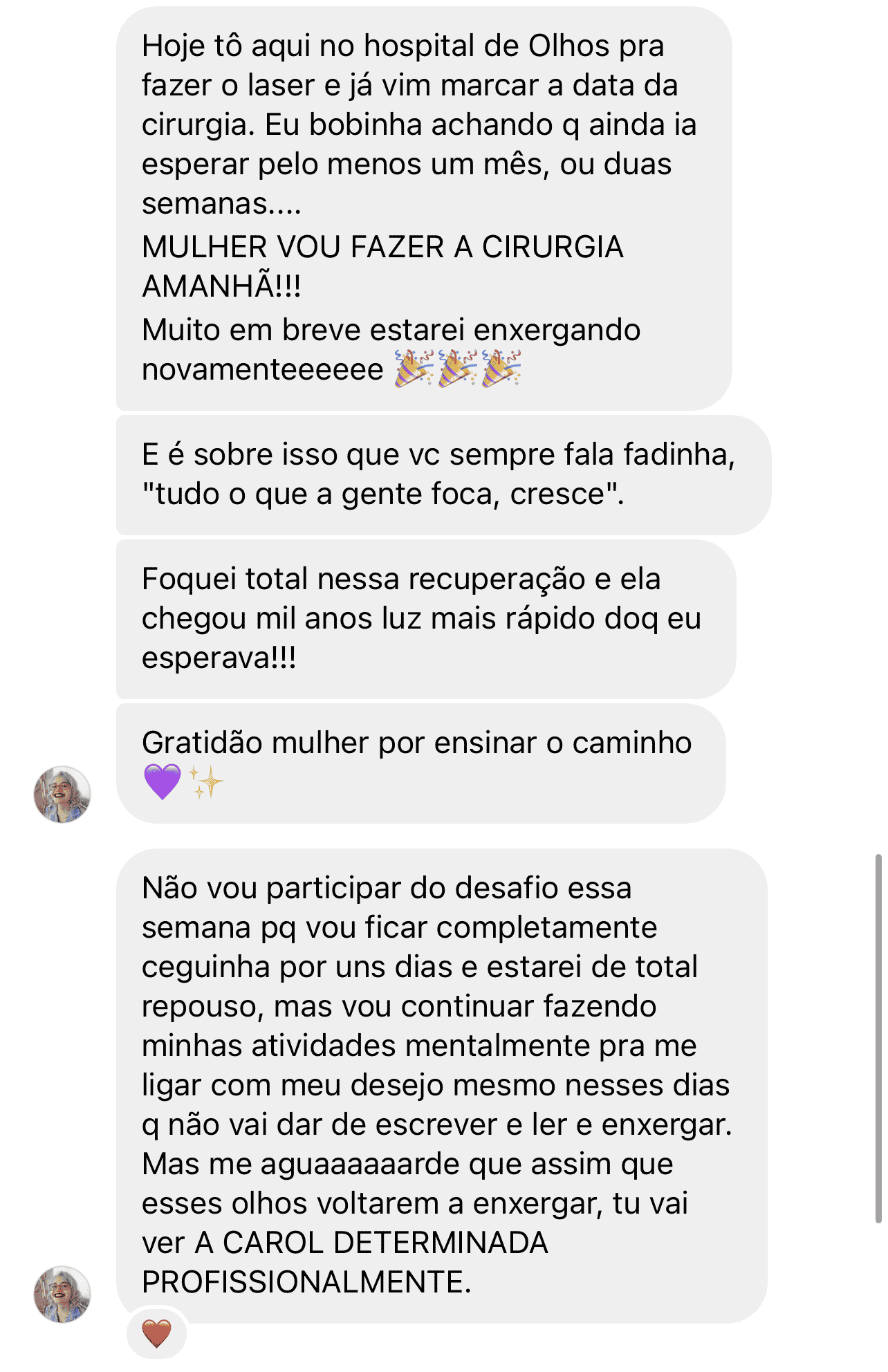Open sender's avatar beside the Gratidão mulher message
888x1372 pixels.
(62, 794)
